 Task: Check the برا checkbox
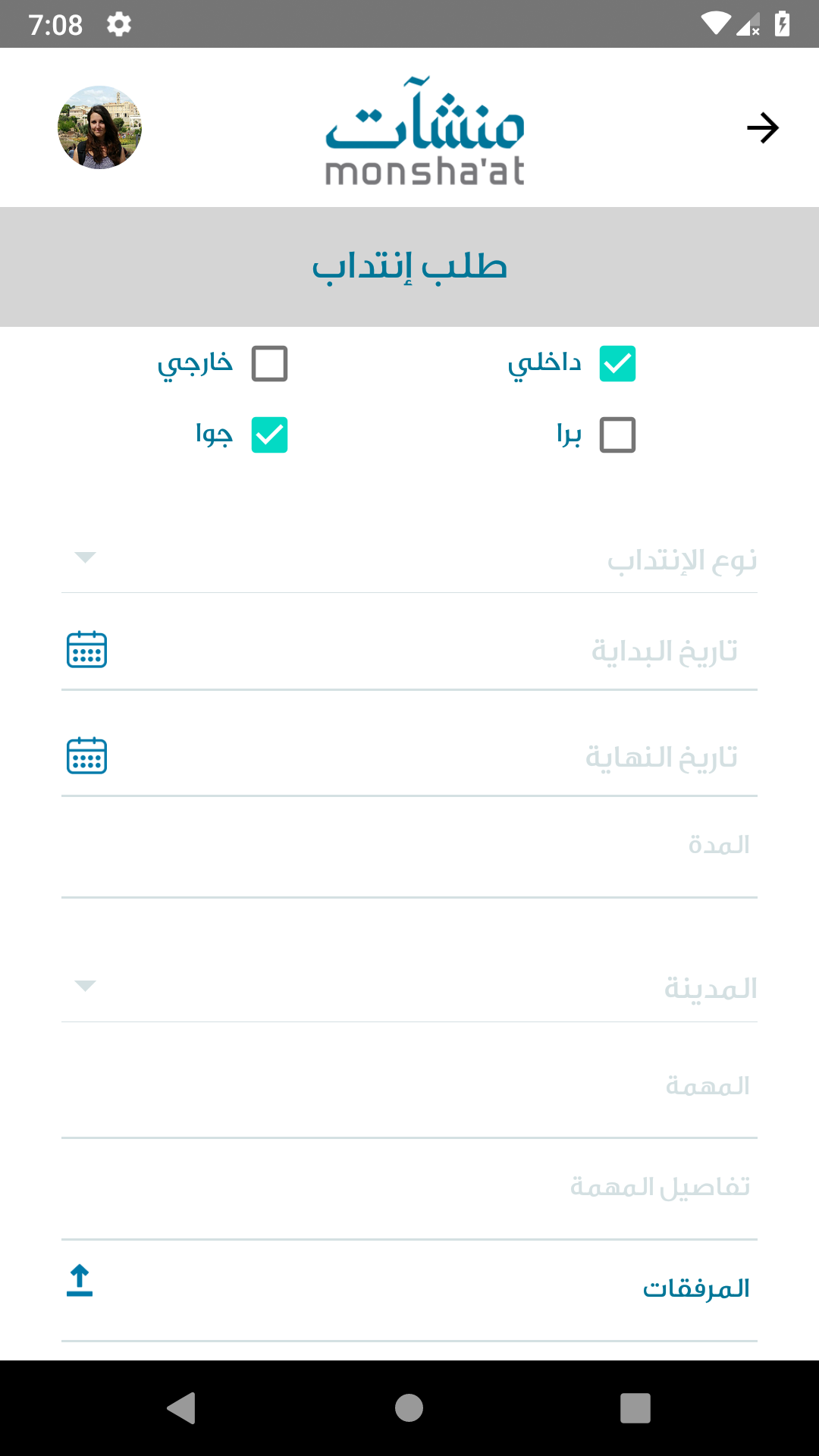coord(617,435)
